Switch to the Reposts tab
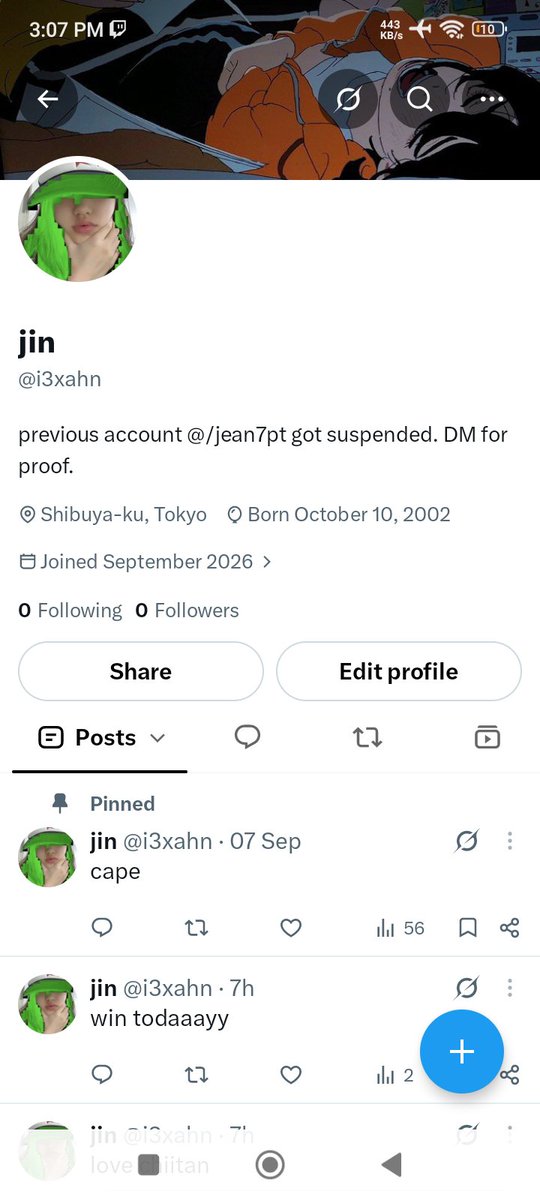540x1200 pixels. coord(367,738)
